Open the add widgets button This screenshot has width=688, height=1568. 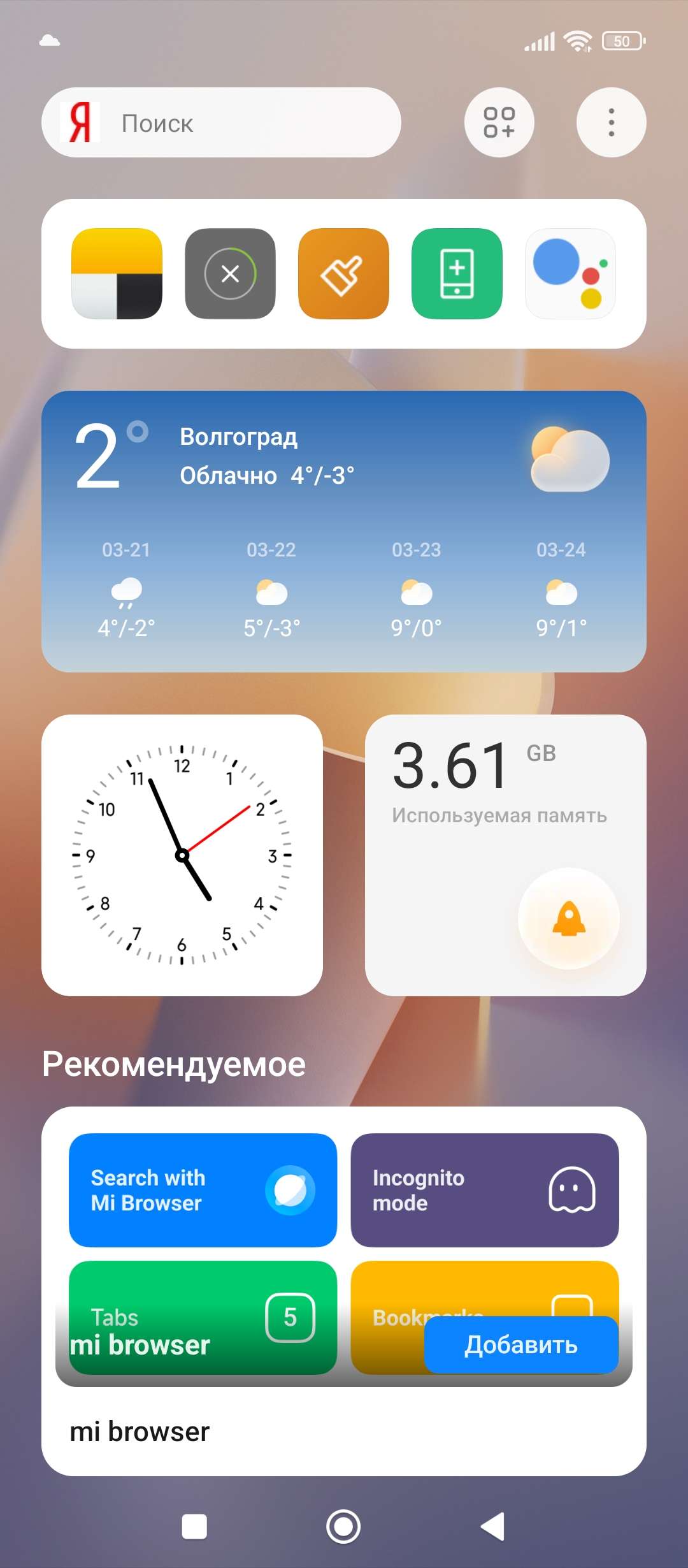pyautogui.click(x=499, y=122)
